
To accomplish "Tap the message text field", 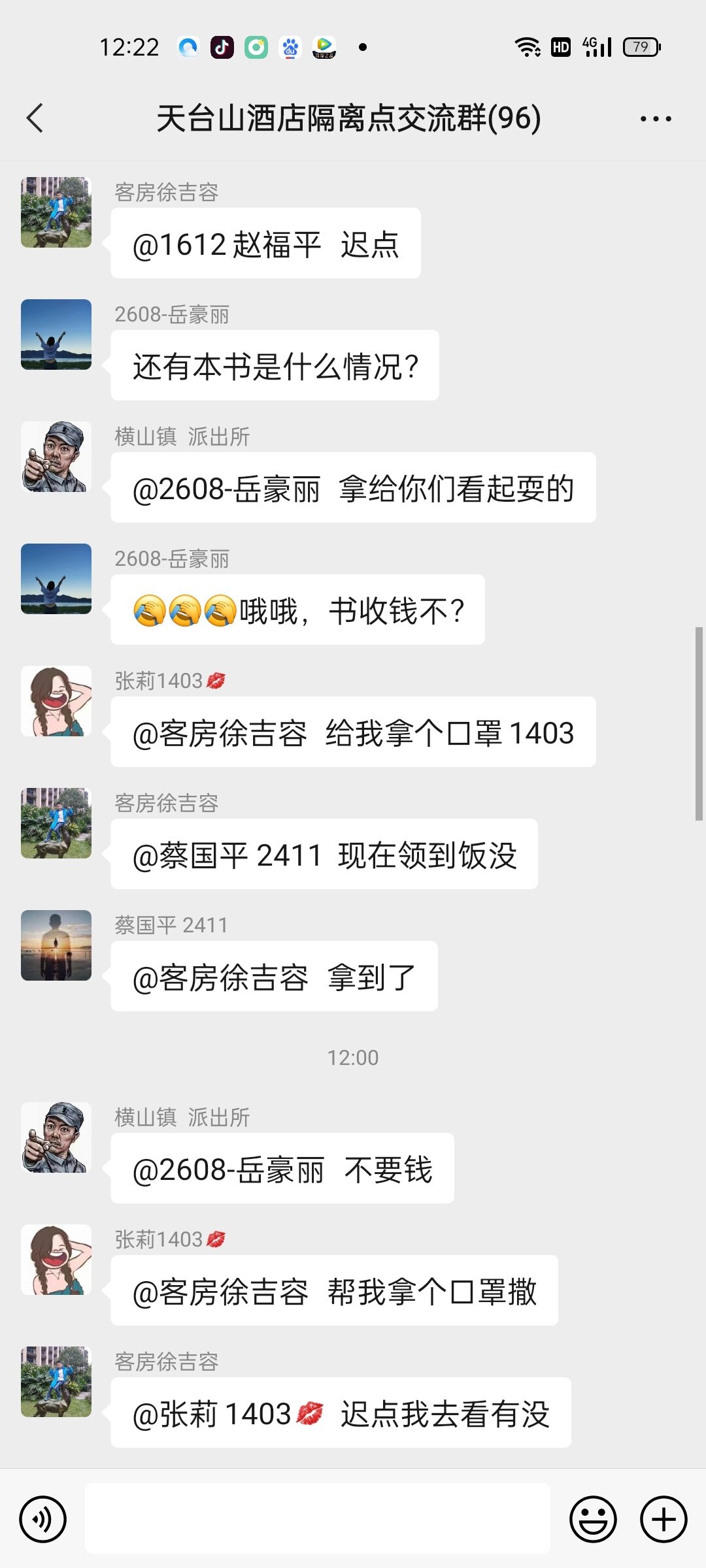I will [318, 1518].
